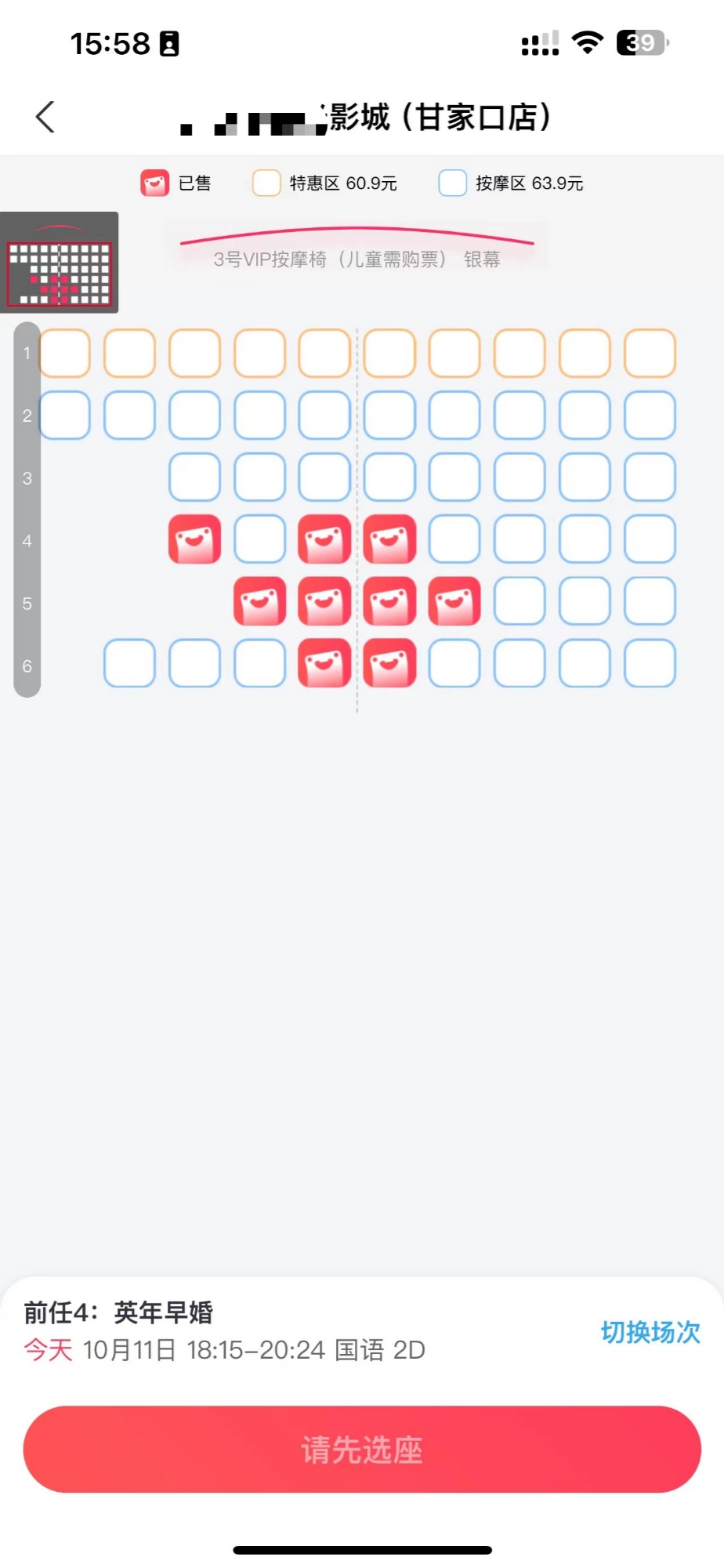This screenshot has height=1568, width=724.
Task: Select the last seat in row 1
Action: [x=650, y=354]
